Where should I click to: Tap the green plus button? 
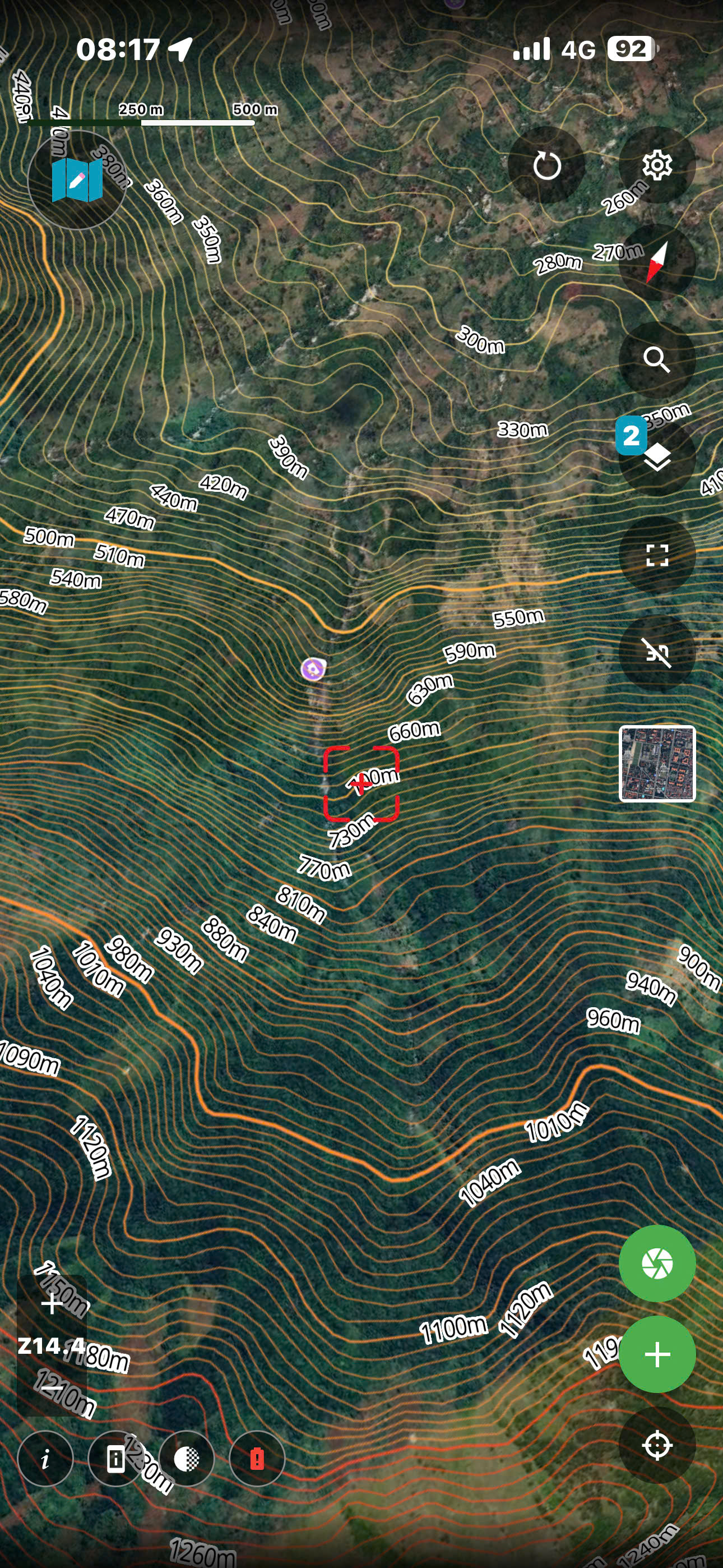[657, 1354]
